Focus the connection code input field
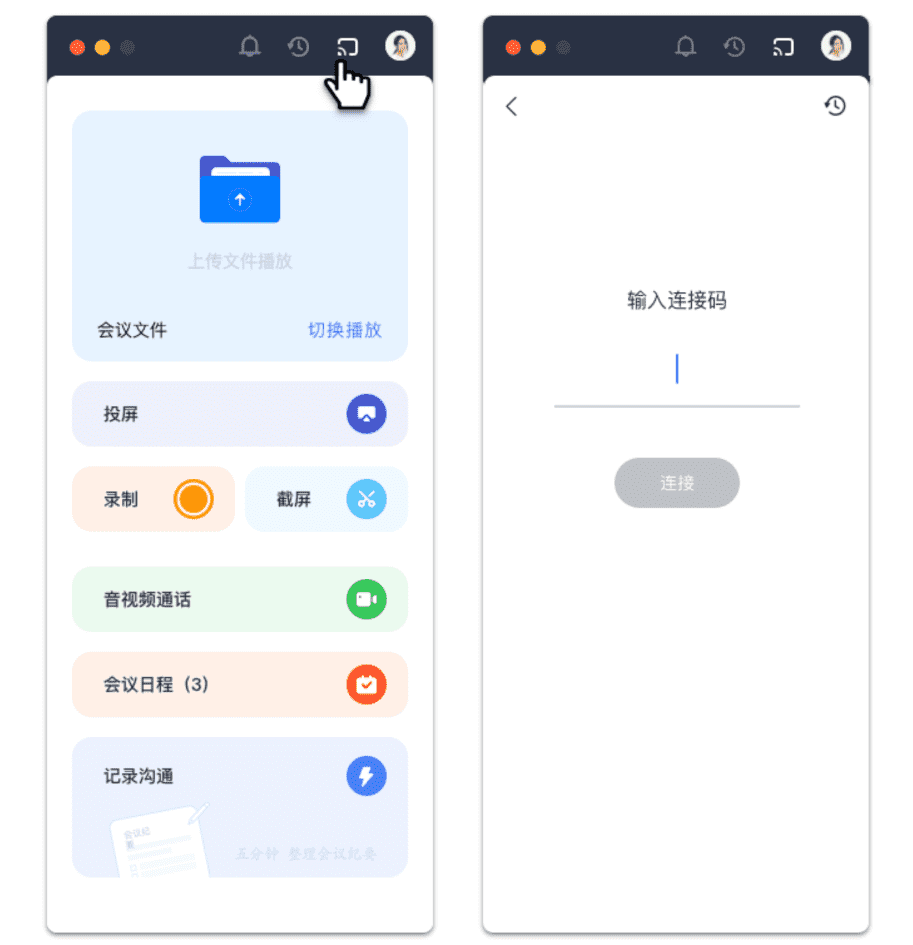 pyautogui.click(x=677, y=372)
